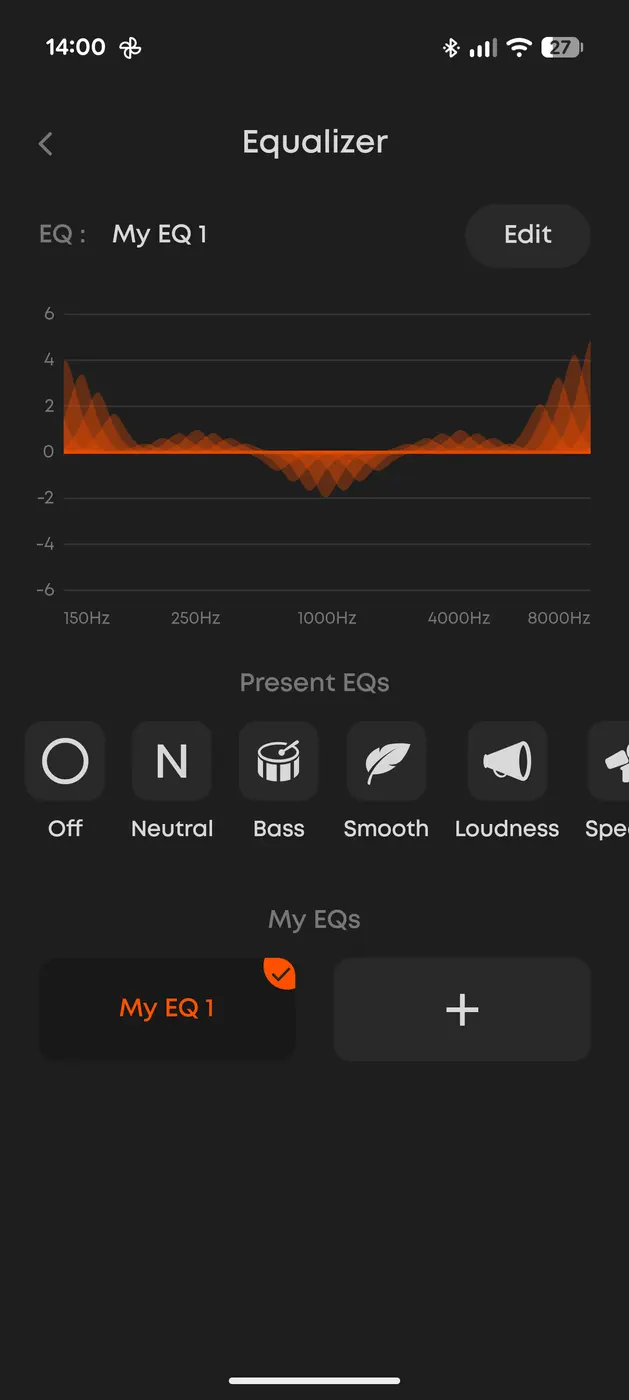Switch to the Loudness preset EQ

coord(507,762)
